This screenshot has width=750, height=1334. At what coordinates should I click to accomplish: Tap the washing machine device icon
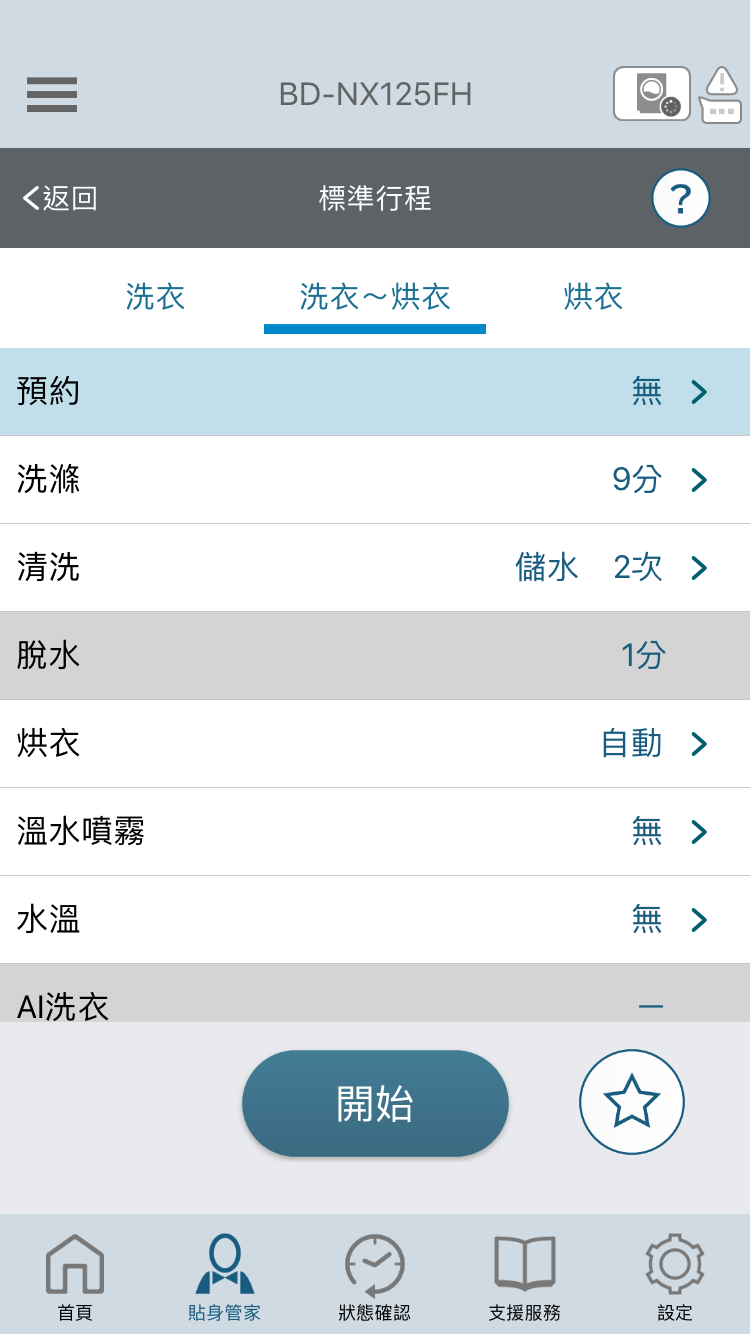[652, 94]
